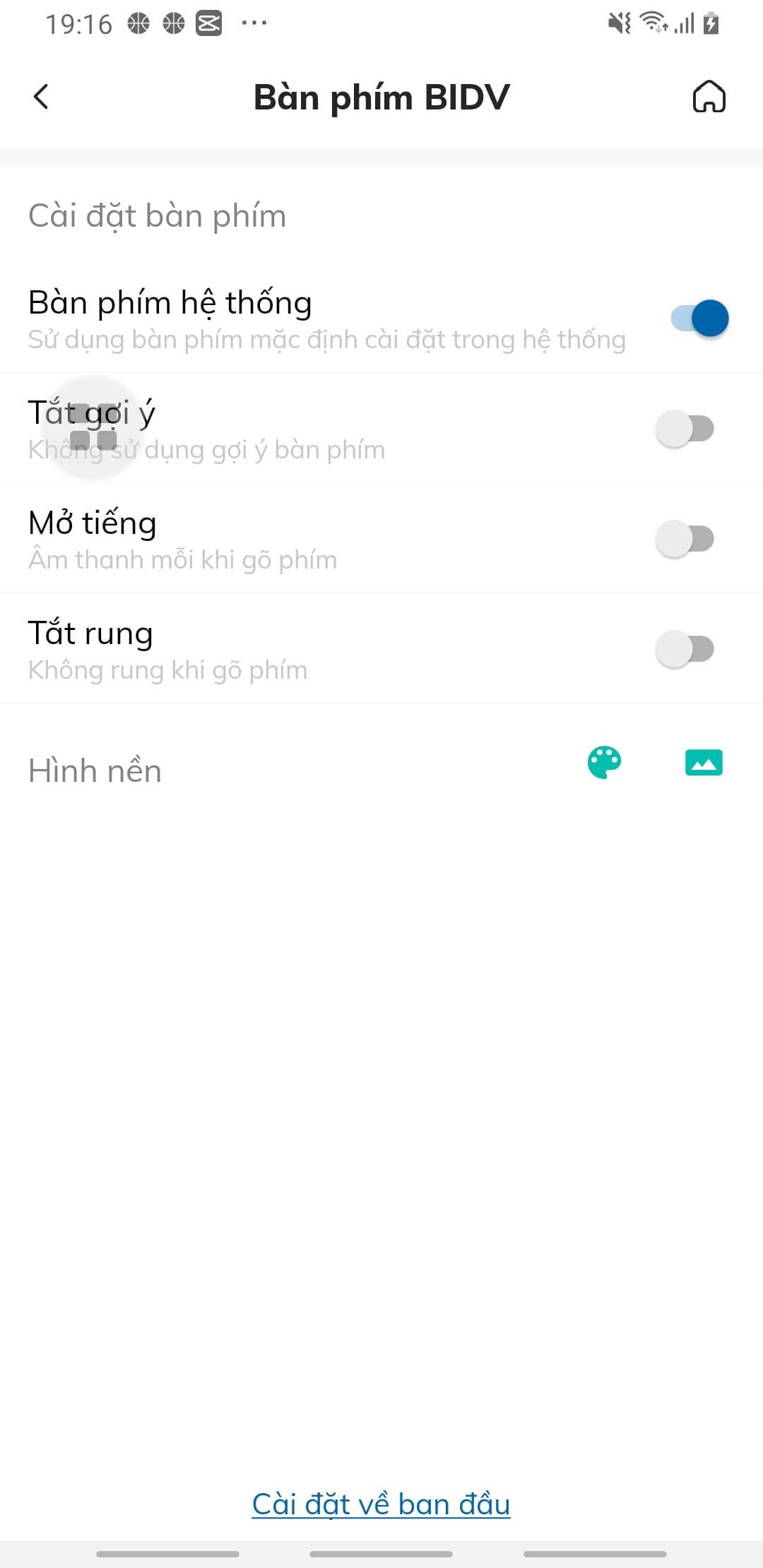The width and height of the screenshot is (763, 1568).
Task: Enable the Mở tiếng key sound switch
Action: [x=685, y=538]
